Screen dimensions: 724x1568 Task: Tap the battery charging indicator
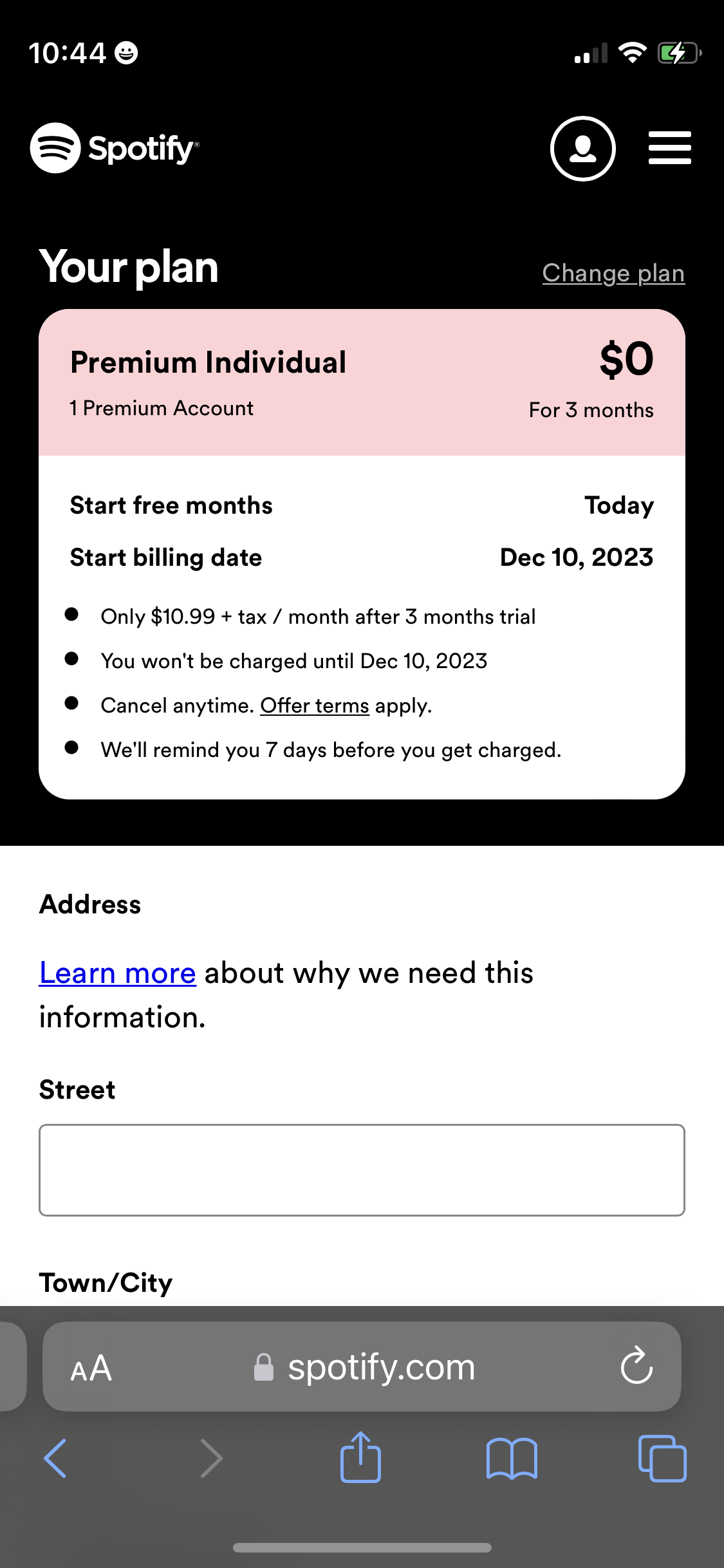pyautogui.click(x=674, y=54)
